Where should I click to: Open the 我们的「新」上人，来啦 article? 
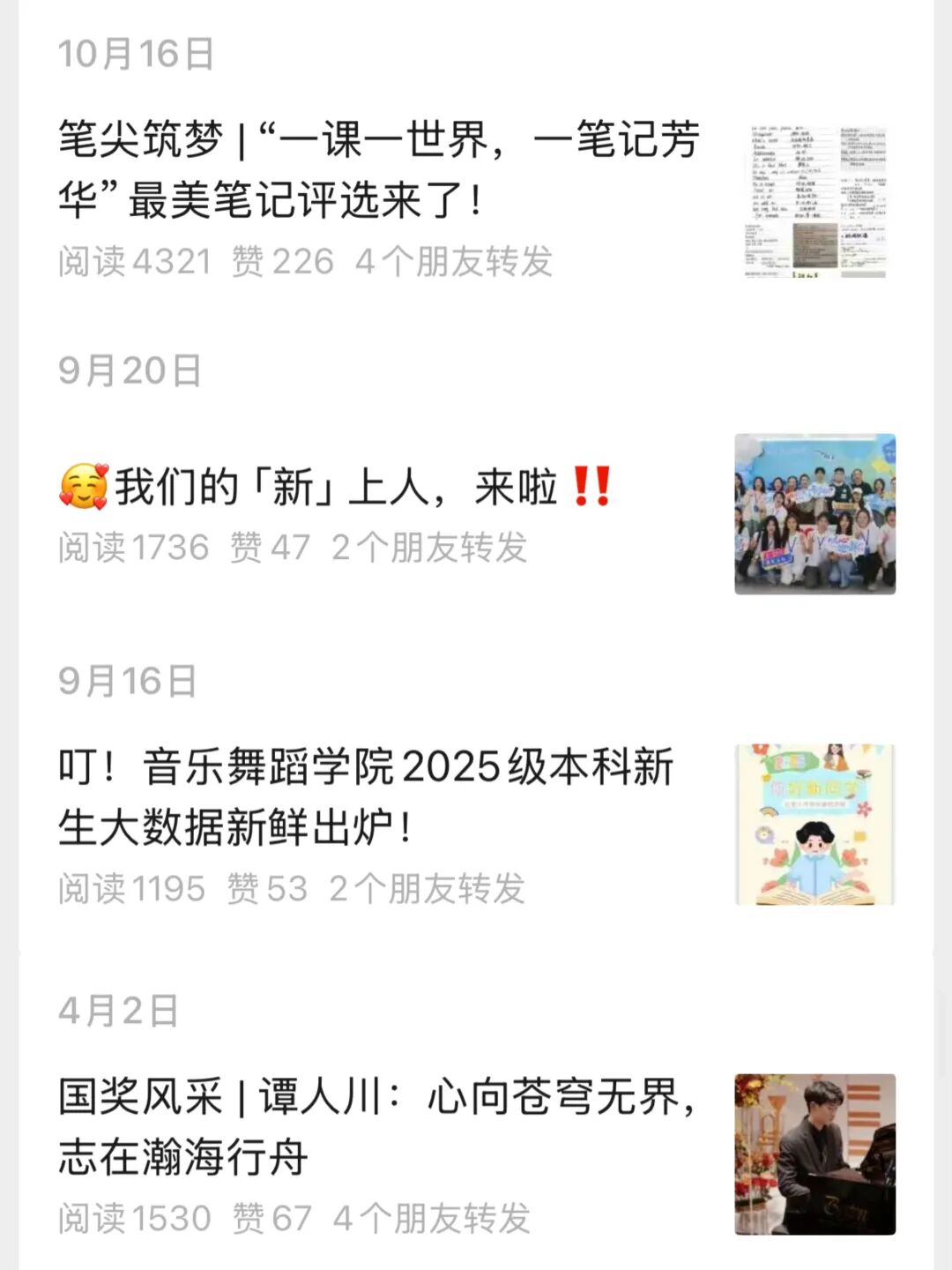pos(335,487)
